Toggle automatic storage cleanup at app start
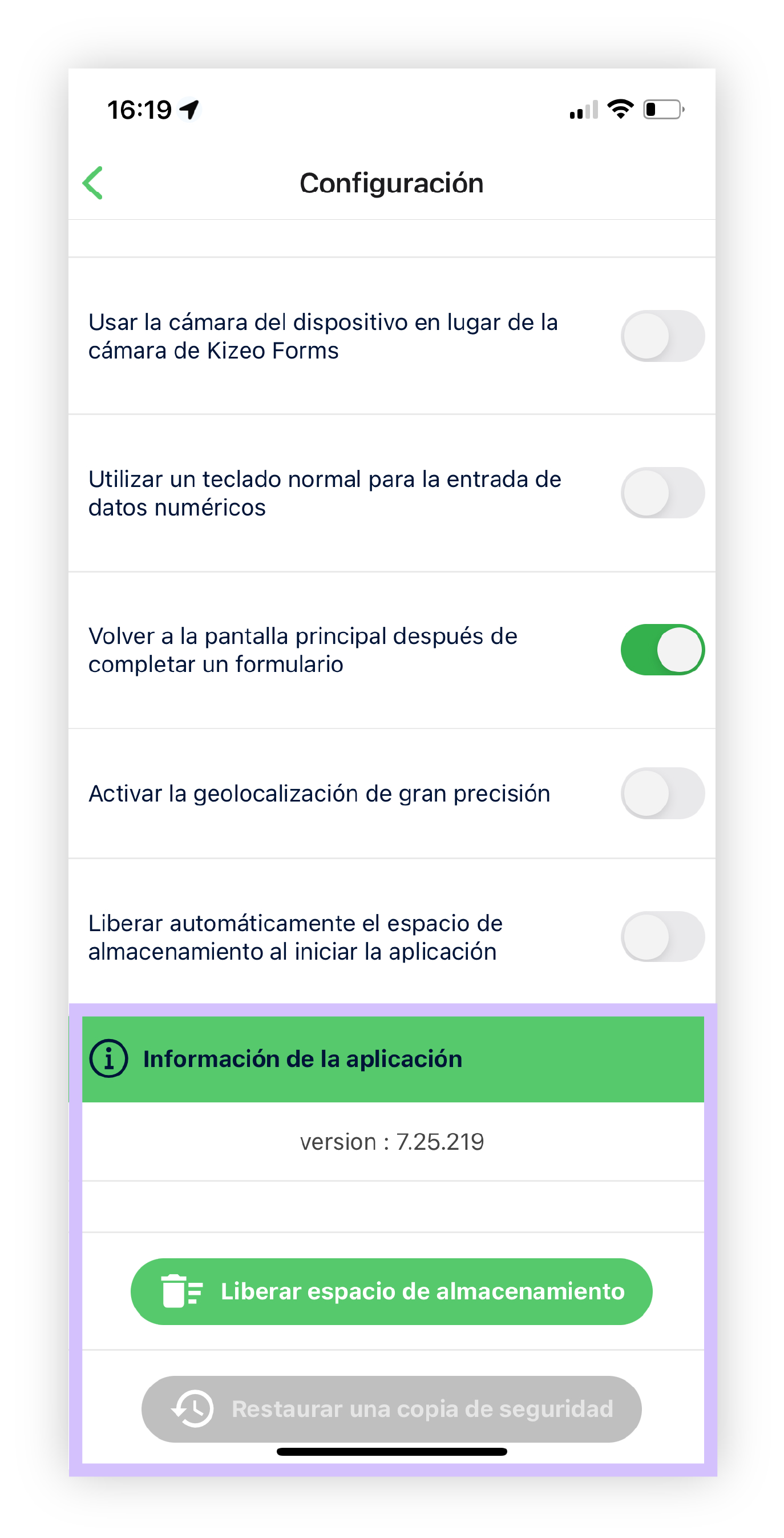This screenshot has height=1538, width=784. tap(662, 937)
